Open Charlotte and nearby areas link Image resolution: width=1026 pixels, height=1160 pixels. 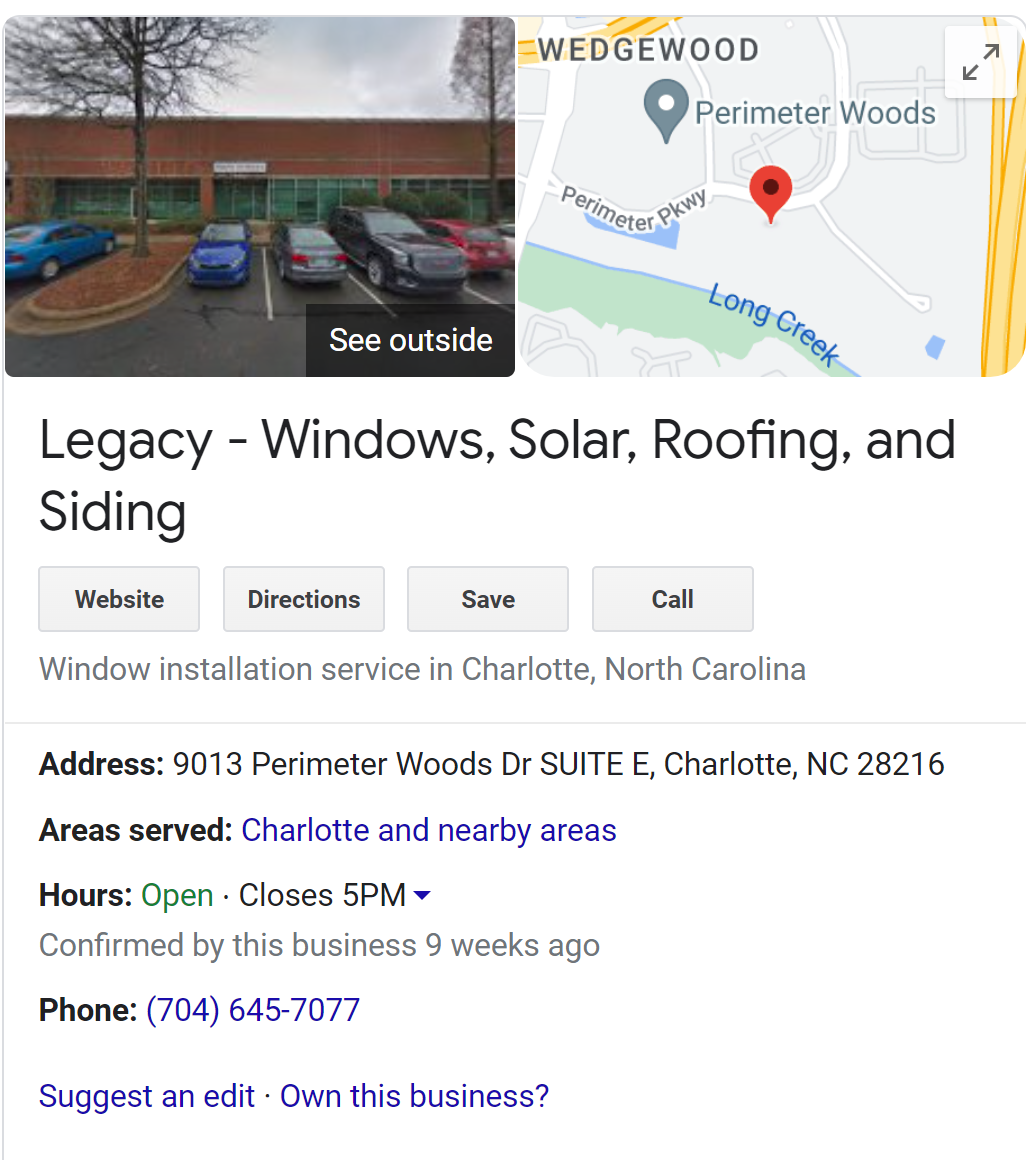click(429, 830)
